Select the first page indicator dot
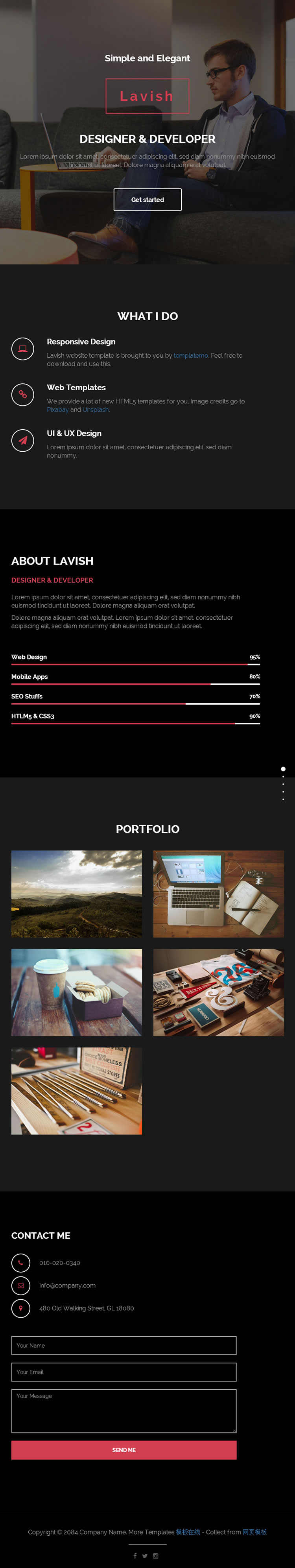 point(283,769)
